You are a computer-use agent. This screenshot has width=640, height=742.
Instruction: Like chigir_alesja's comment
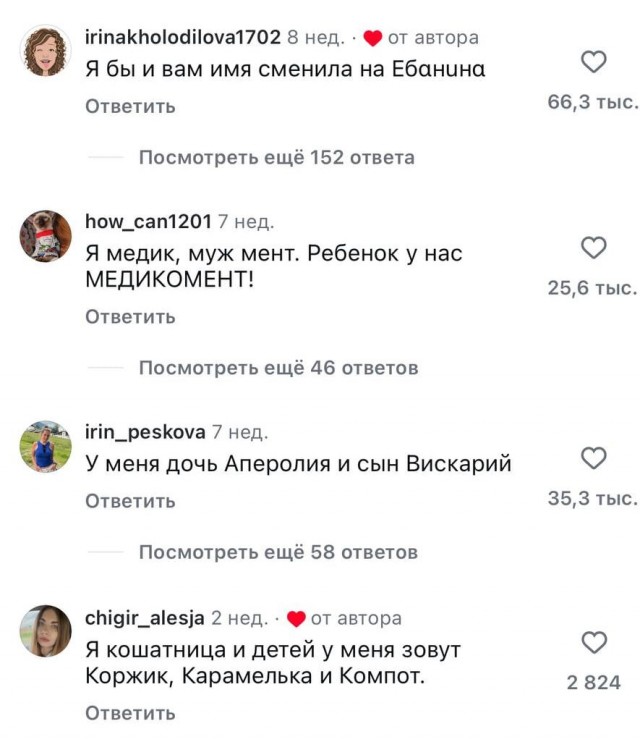[594, 642]
